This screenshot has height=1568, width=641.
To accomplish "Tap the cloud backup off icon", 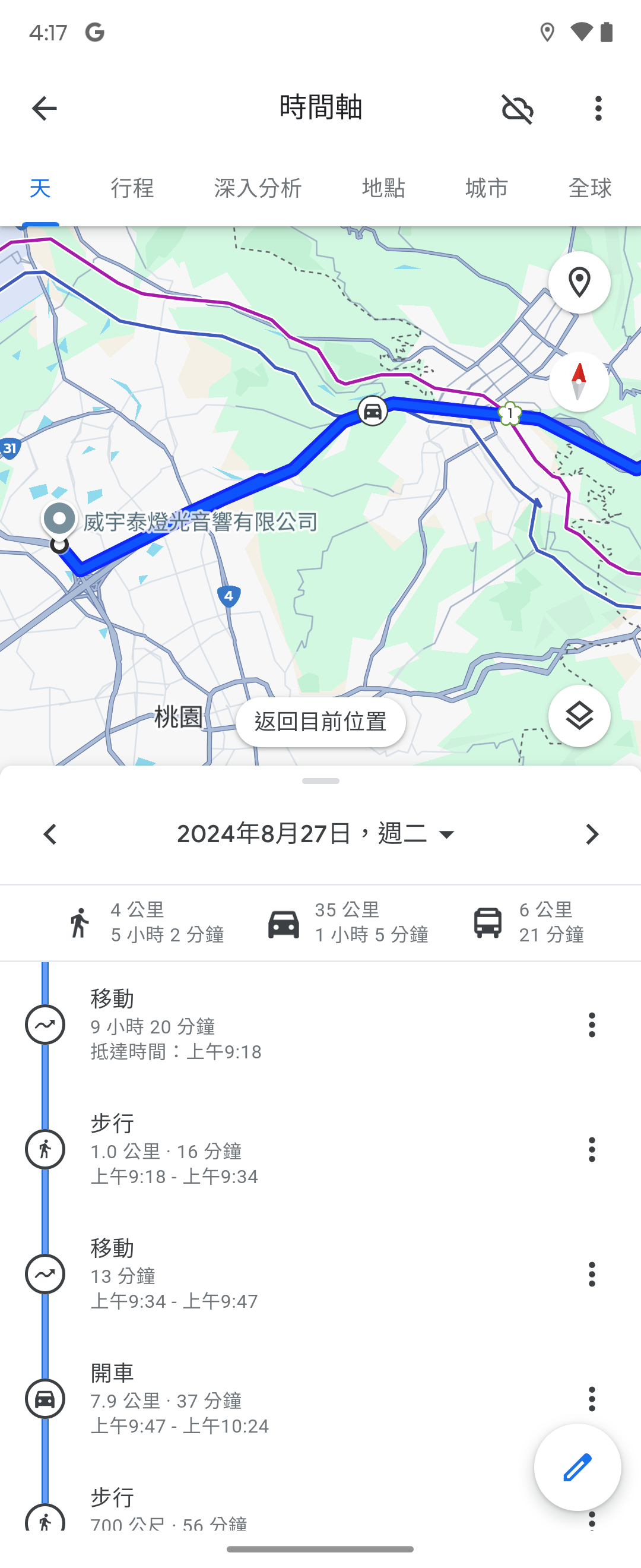I will coord(517,109).
